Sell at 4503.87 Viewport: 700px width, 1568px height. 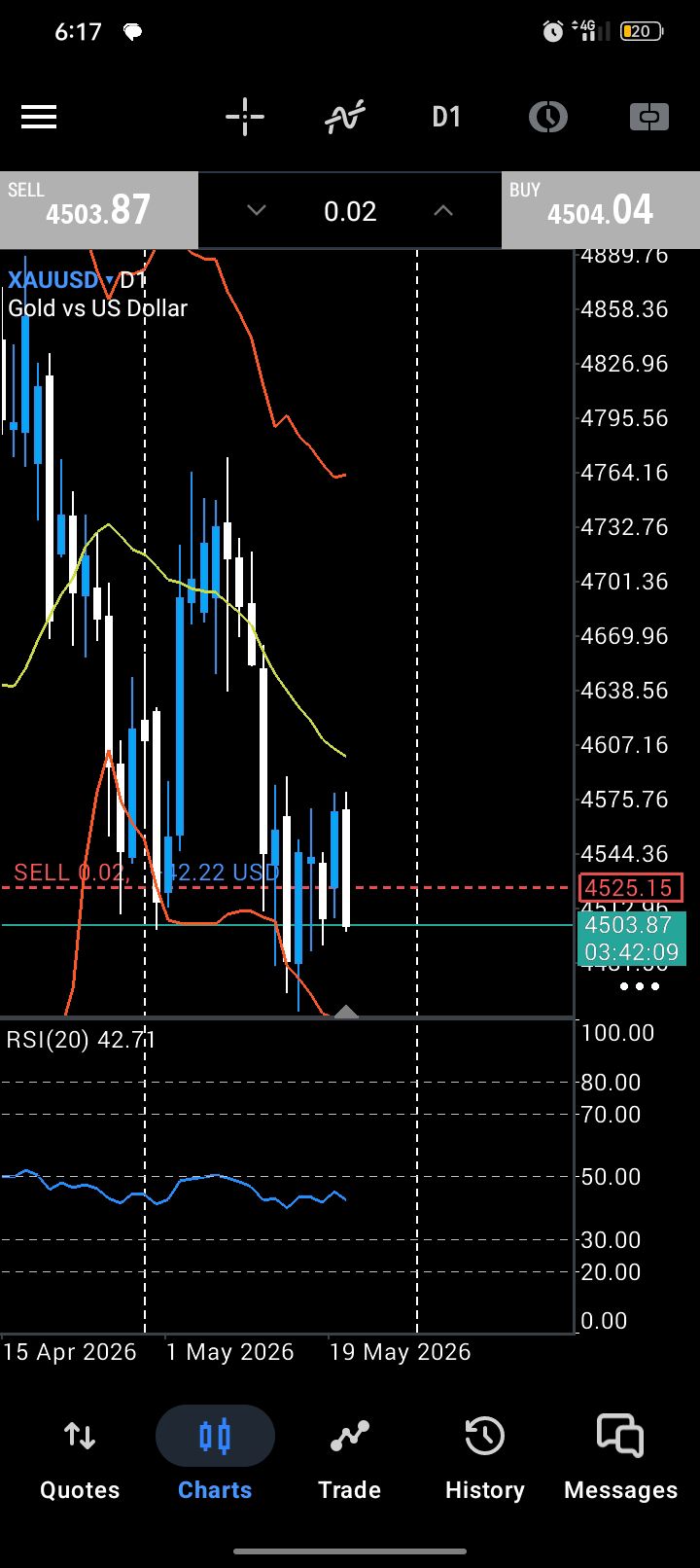coord(99,210)
